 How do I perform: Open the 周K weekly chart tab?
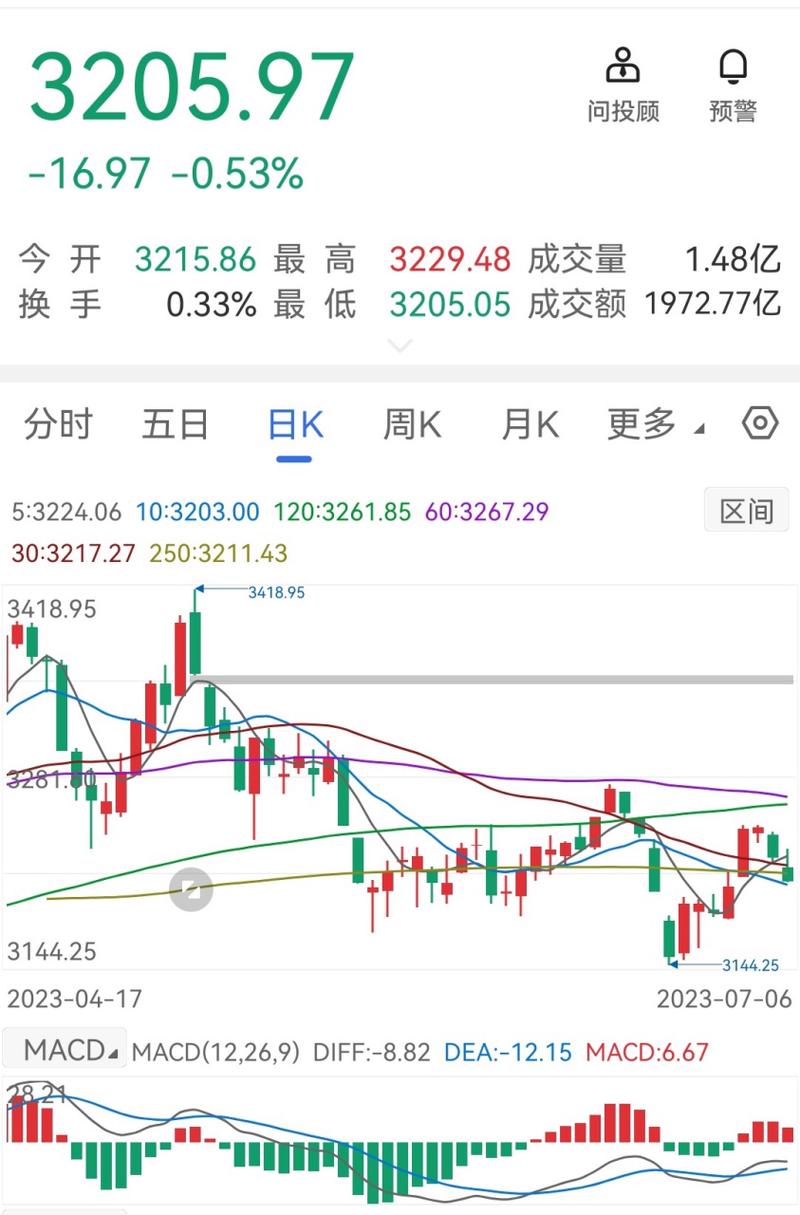(x=412, y=424)
